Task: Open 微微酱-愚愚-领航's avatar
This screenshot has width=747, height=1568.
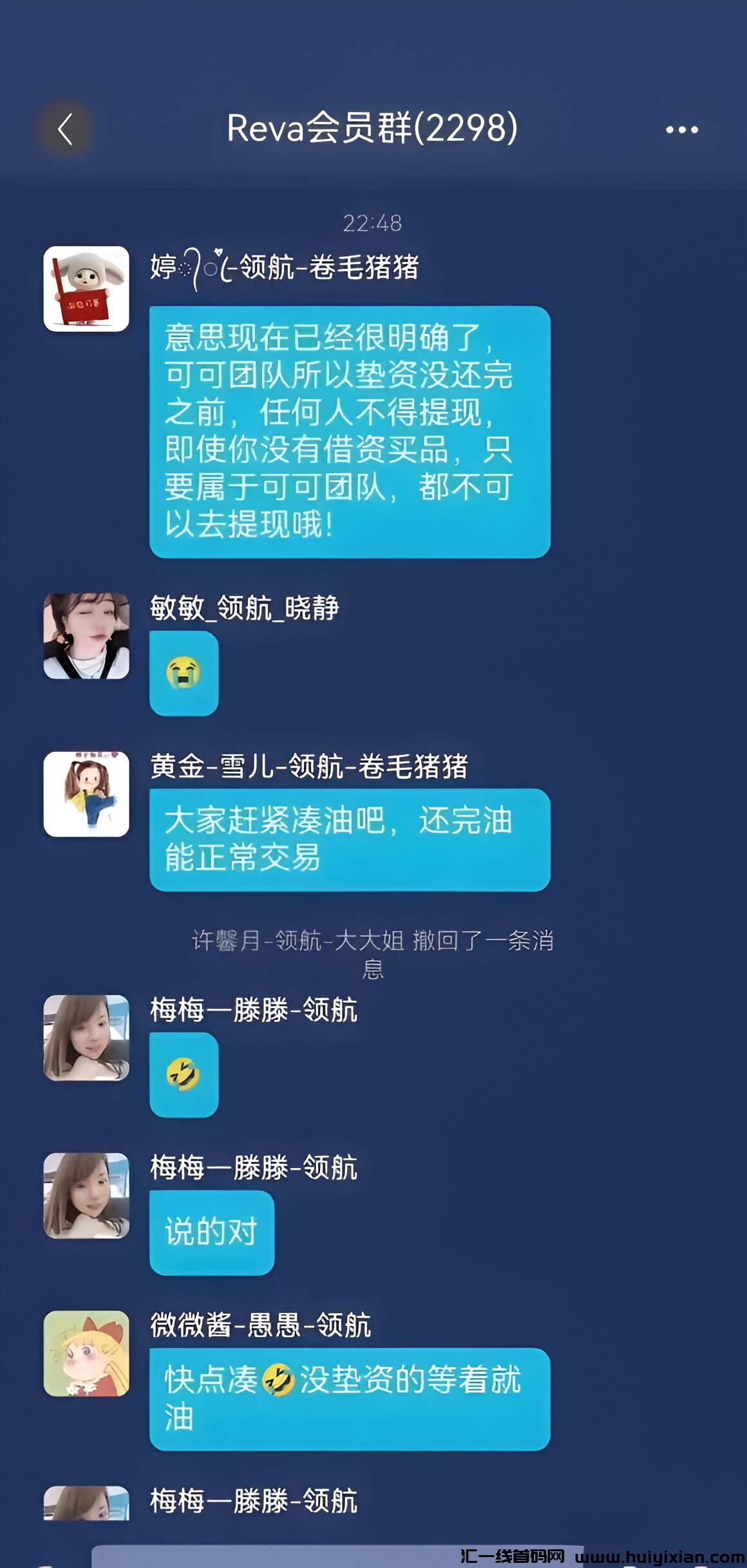Action: point(86,1353)
